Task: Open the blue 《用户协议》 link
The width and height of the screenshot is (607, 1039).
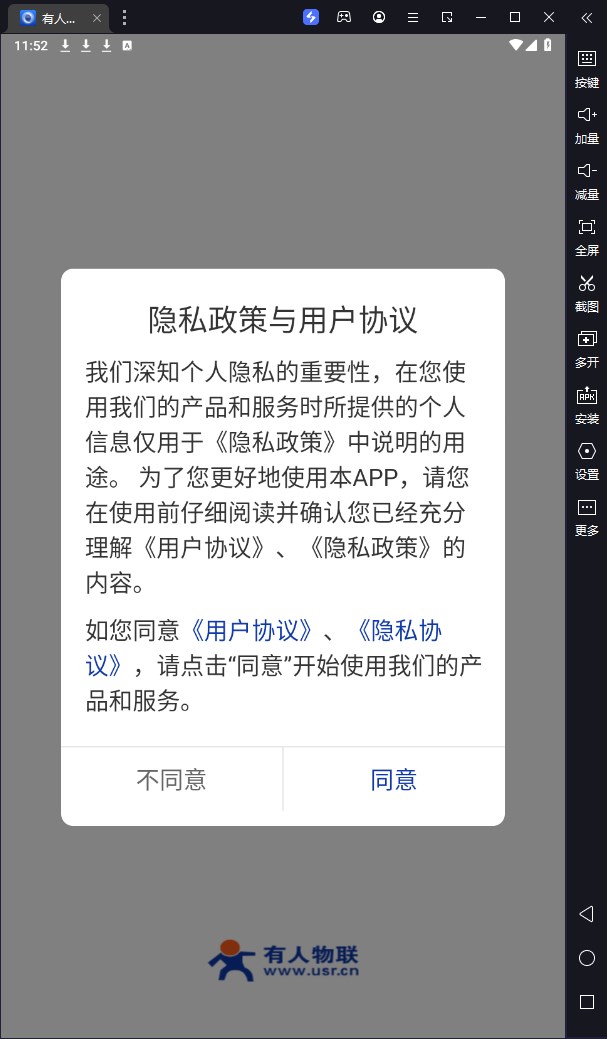Action: tap(251, 630)
